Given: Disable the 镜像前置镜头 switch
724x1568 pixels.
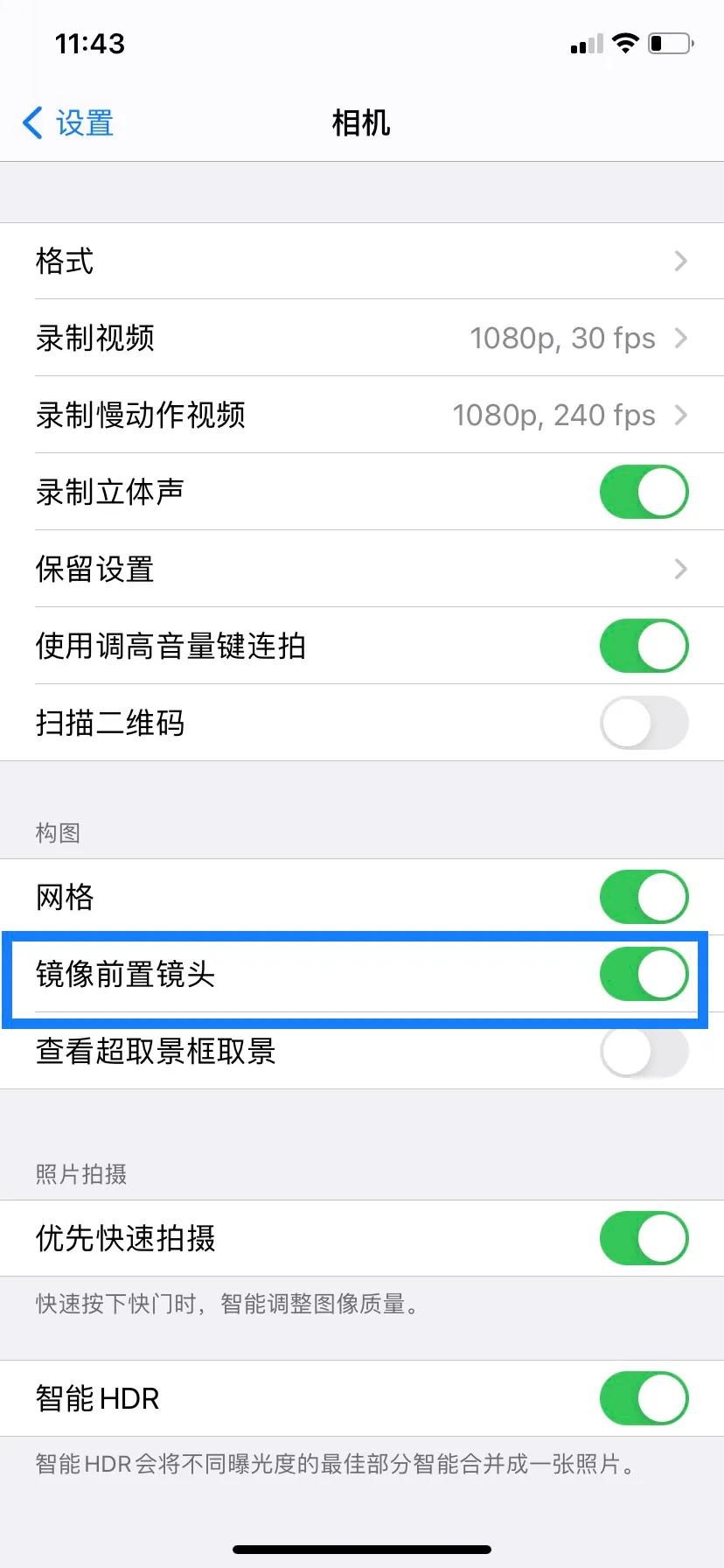Looking at the screenshot, I should click(x=644, y=973).
